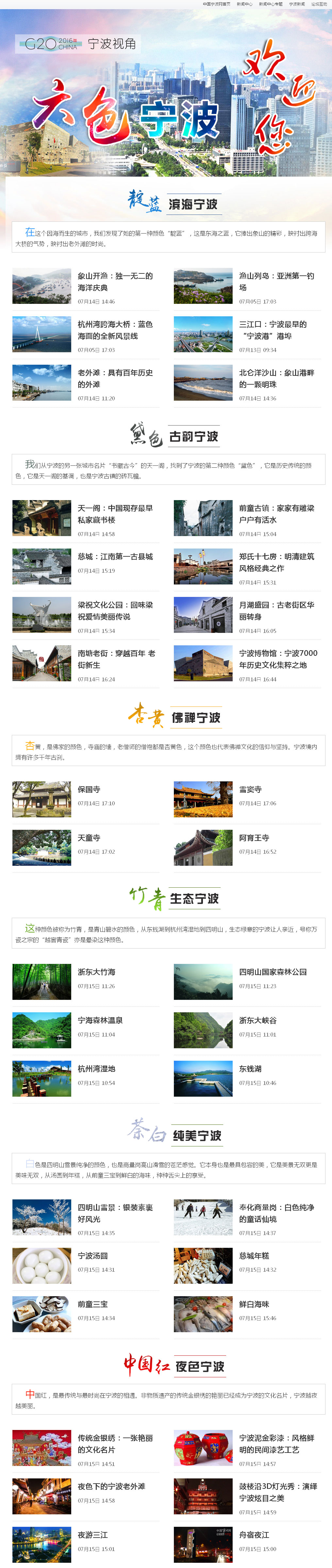Open 慈城:江南第一古县城 article
Image resolution: width=332 pixels, height=1568 pixels.
pos(115,556)
